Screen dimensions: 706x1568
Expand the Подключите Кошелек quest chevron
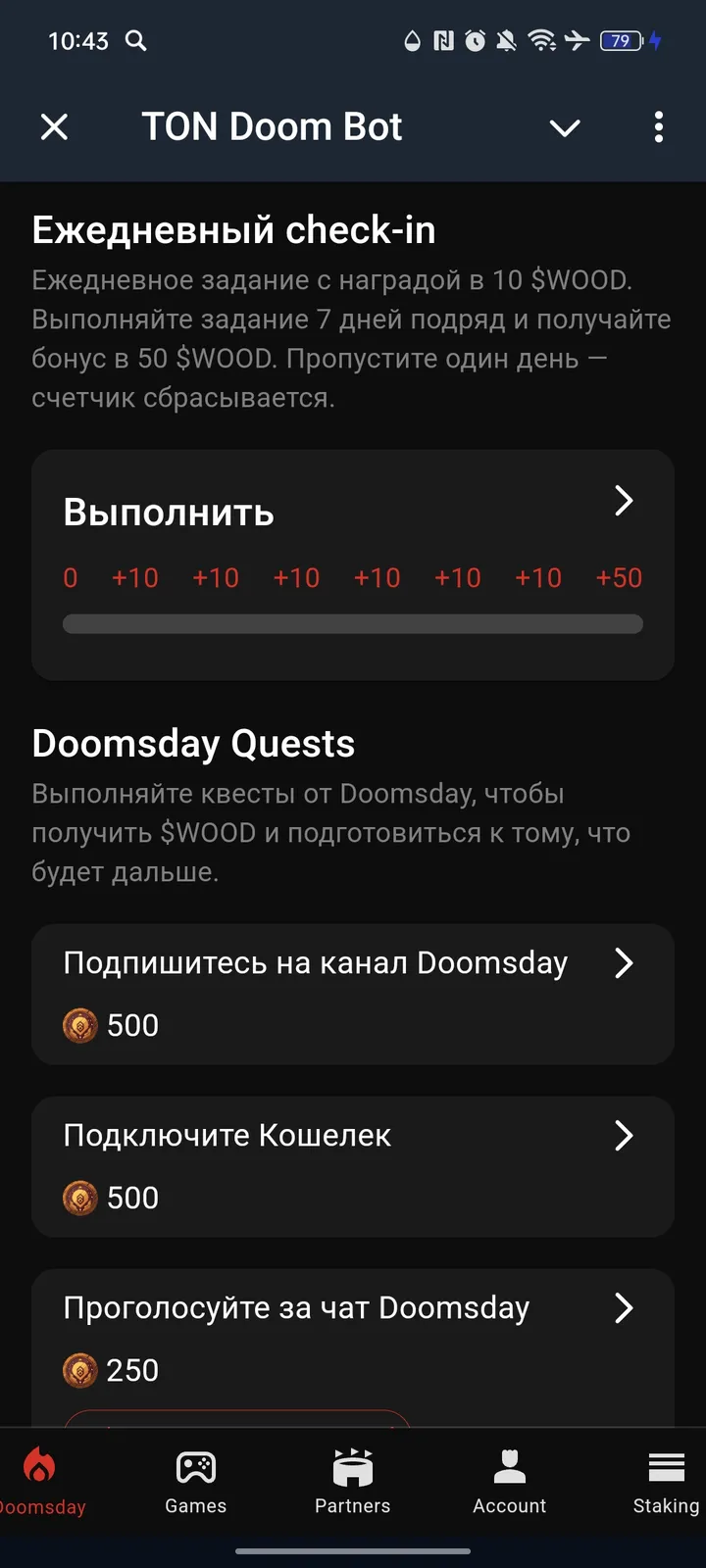point(625,1136)
